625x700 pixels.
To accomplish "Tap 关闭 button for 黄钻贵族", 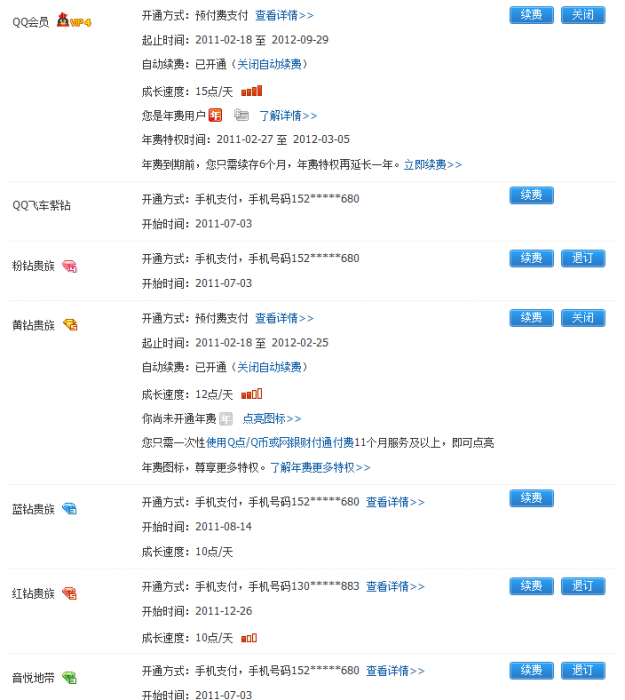I will (583, 318).
